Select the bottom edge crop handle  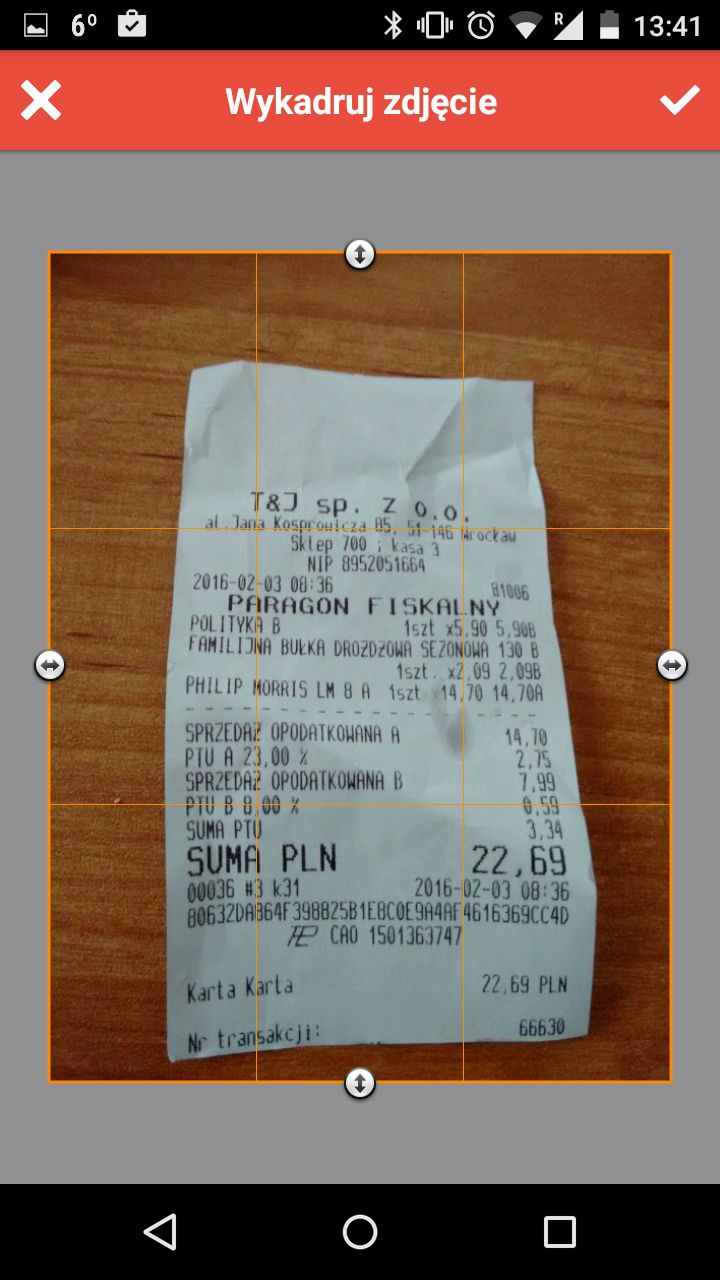point(360,1082)
